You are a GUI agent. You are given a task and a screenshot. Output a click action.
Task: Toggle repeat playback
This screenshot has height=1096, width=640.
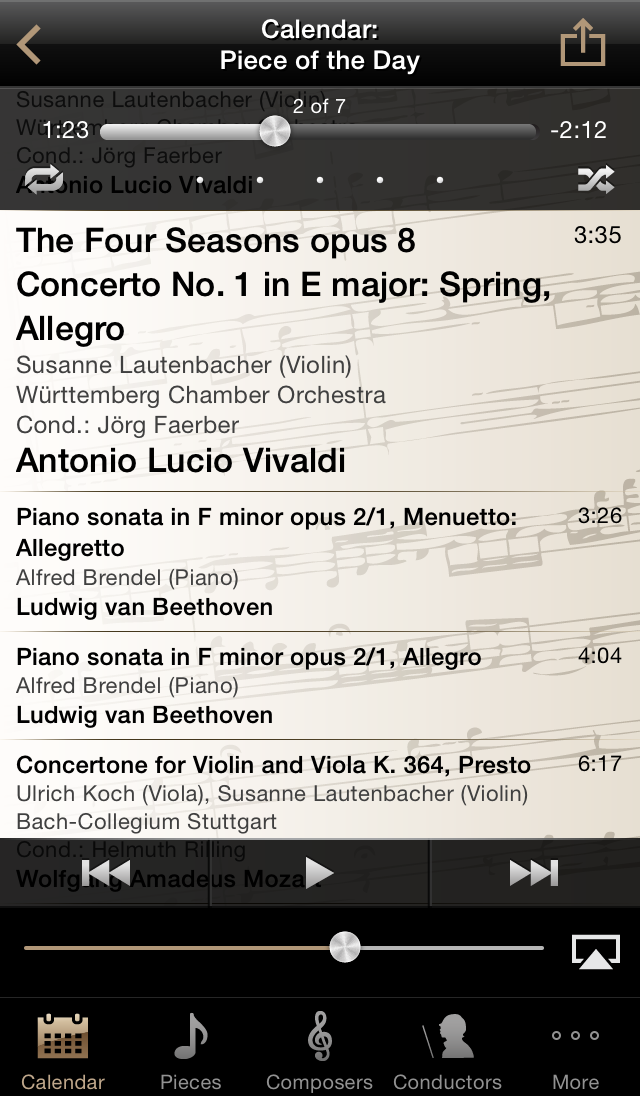point(43,180)
